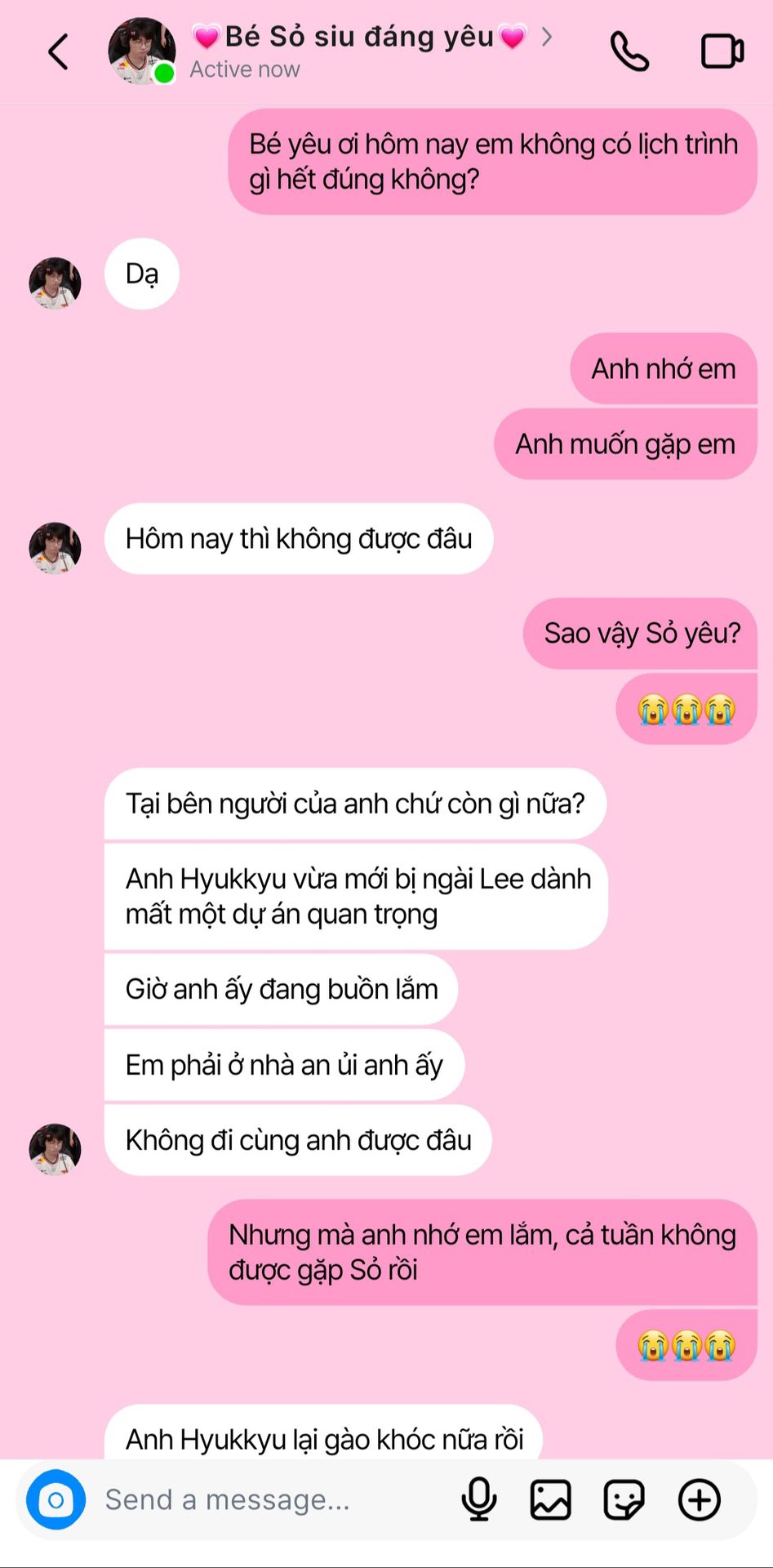
Task: Open the sticker picker
Action: pos(624,1499)
